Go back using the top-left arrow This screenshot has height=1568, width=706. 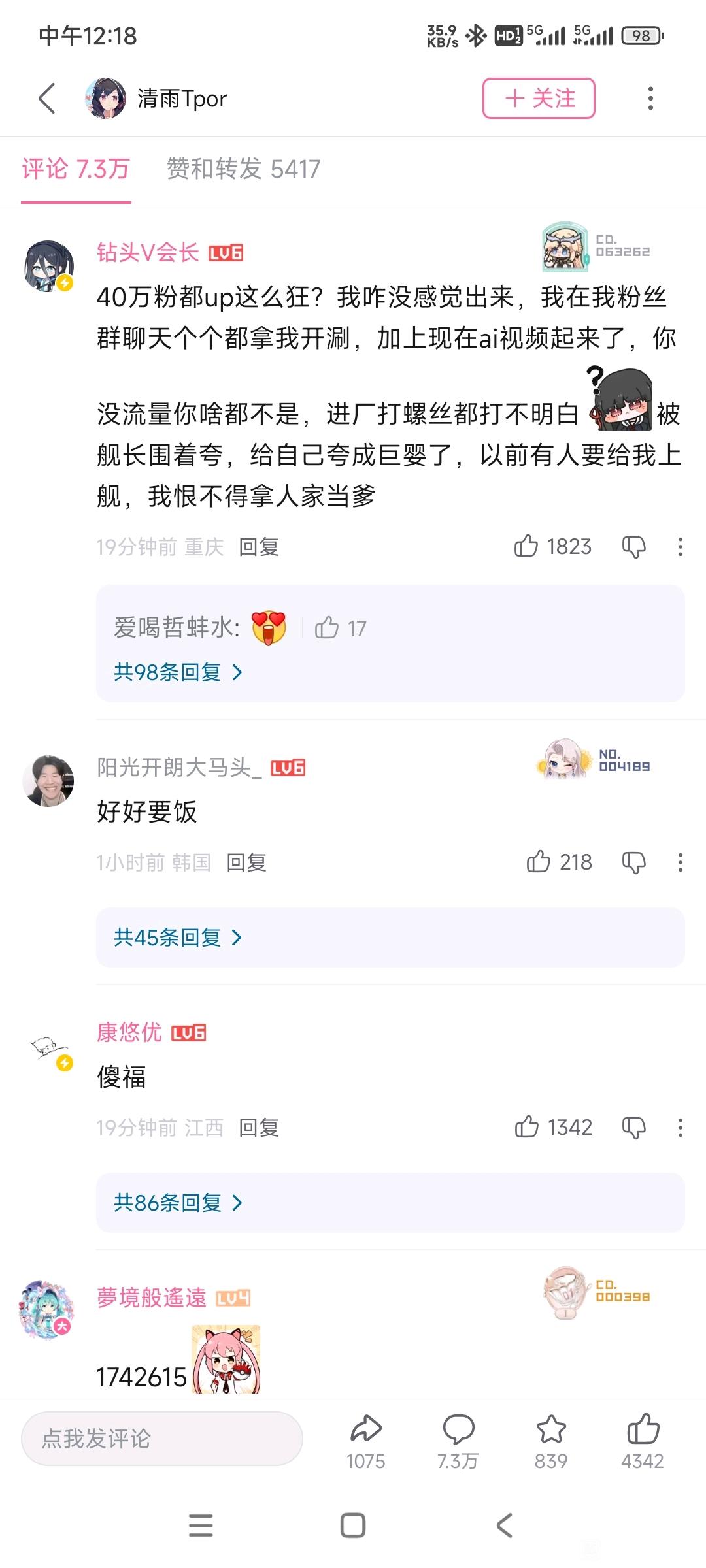(47, 99)
